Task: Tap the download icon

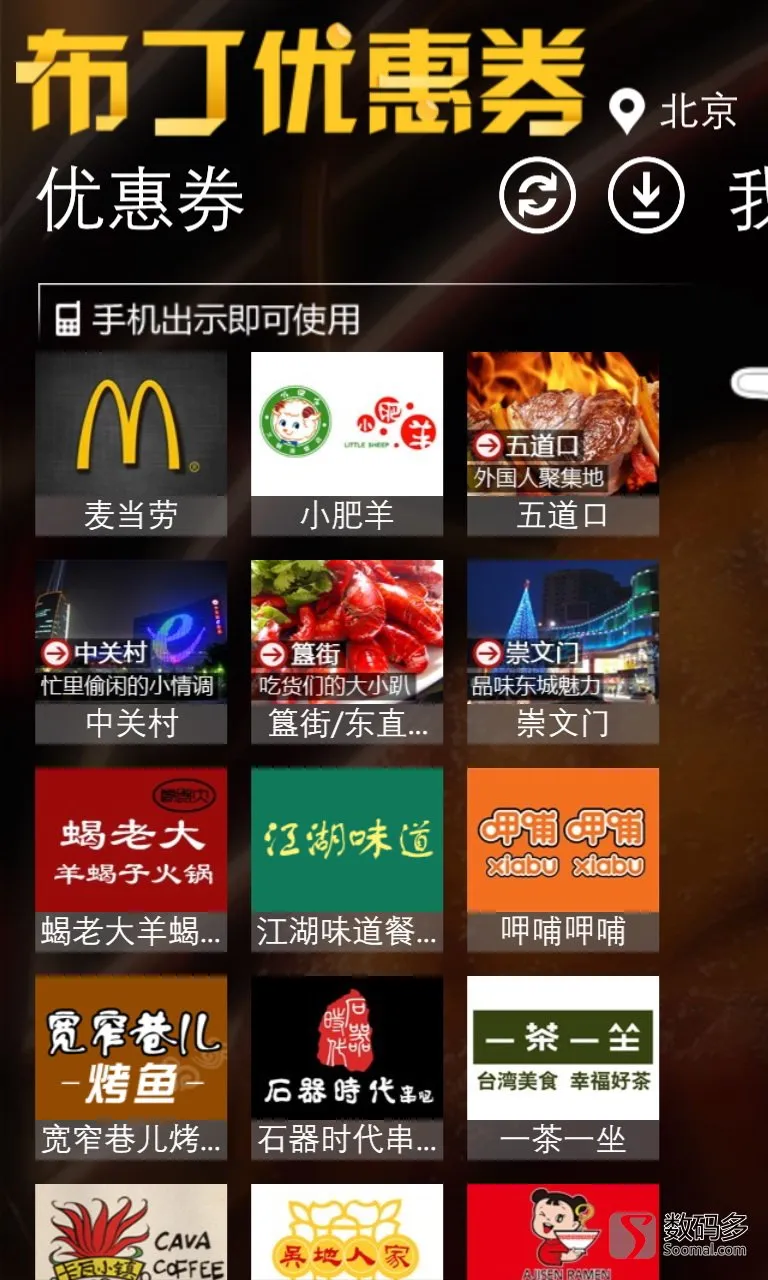Action: [646, 195]
